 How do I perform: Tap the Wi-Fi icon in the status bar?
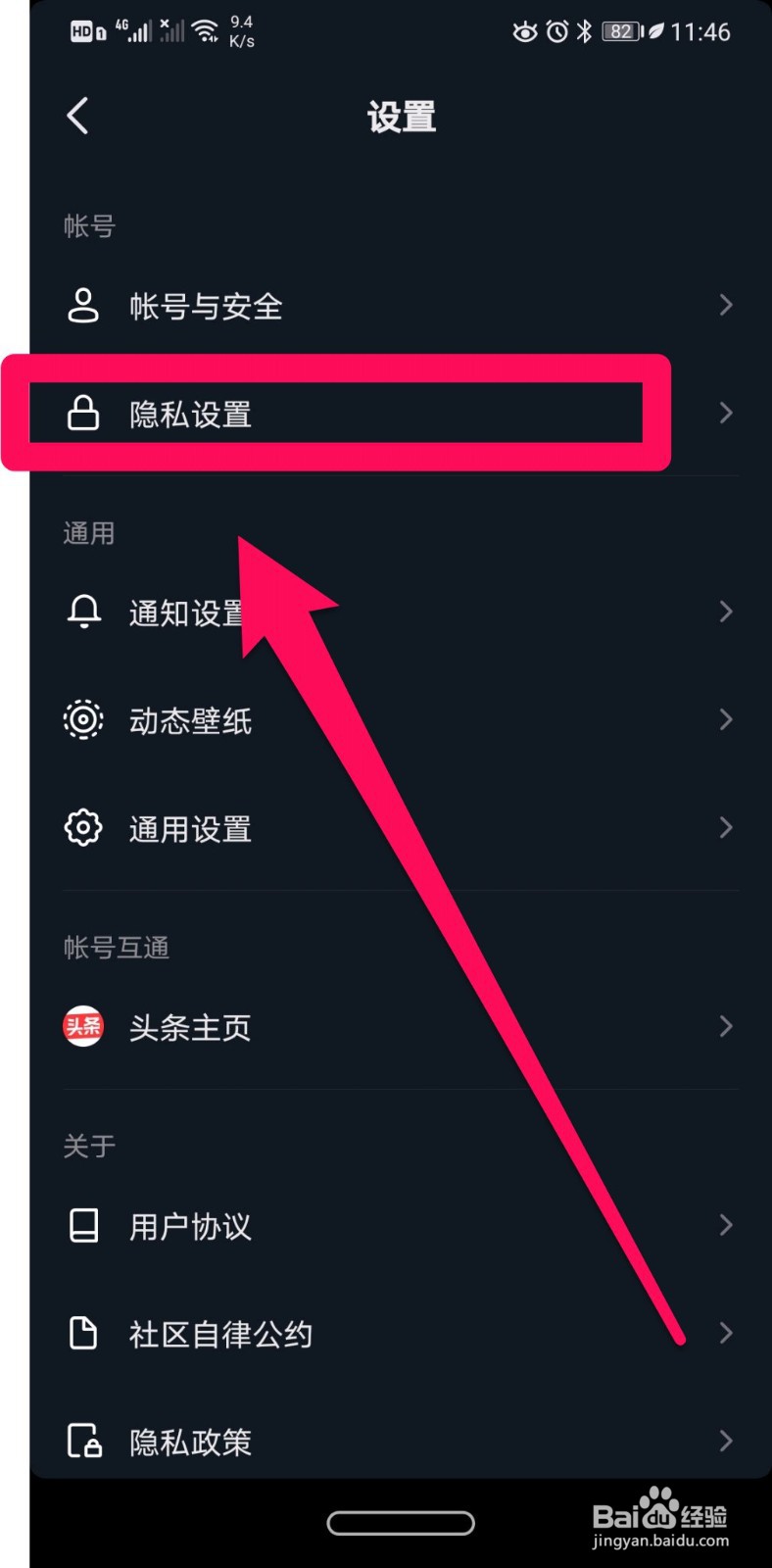coord(206,30)
